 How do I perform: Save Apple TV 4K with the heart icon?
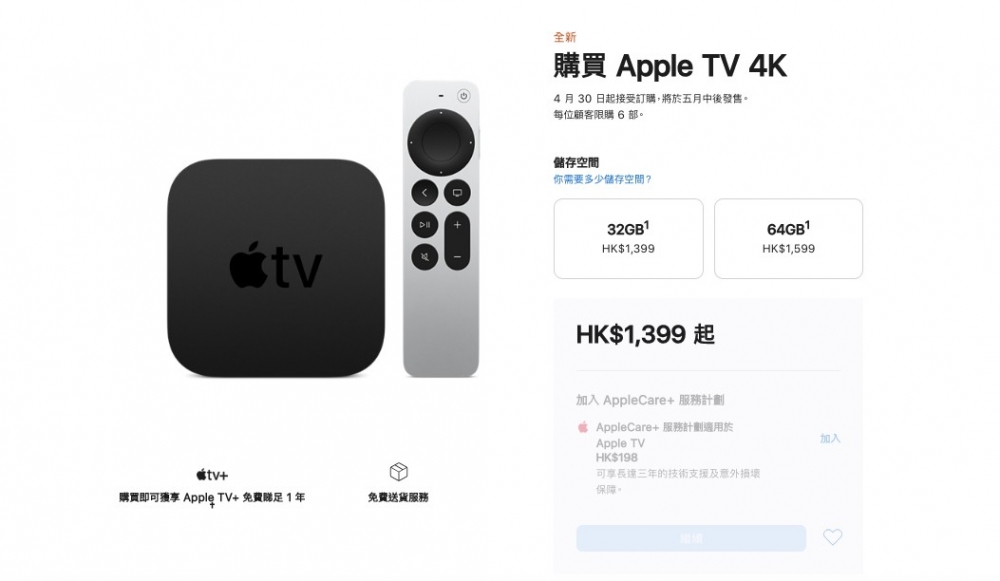click(832, 538)
